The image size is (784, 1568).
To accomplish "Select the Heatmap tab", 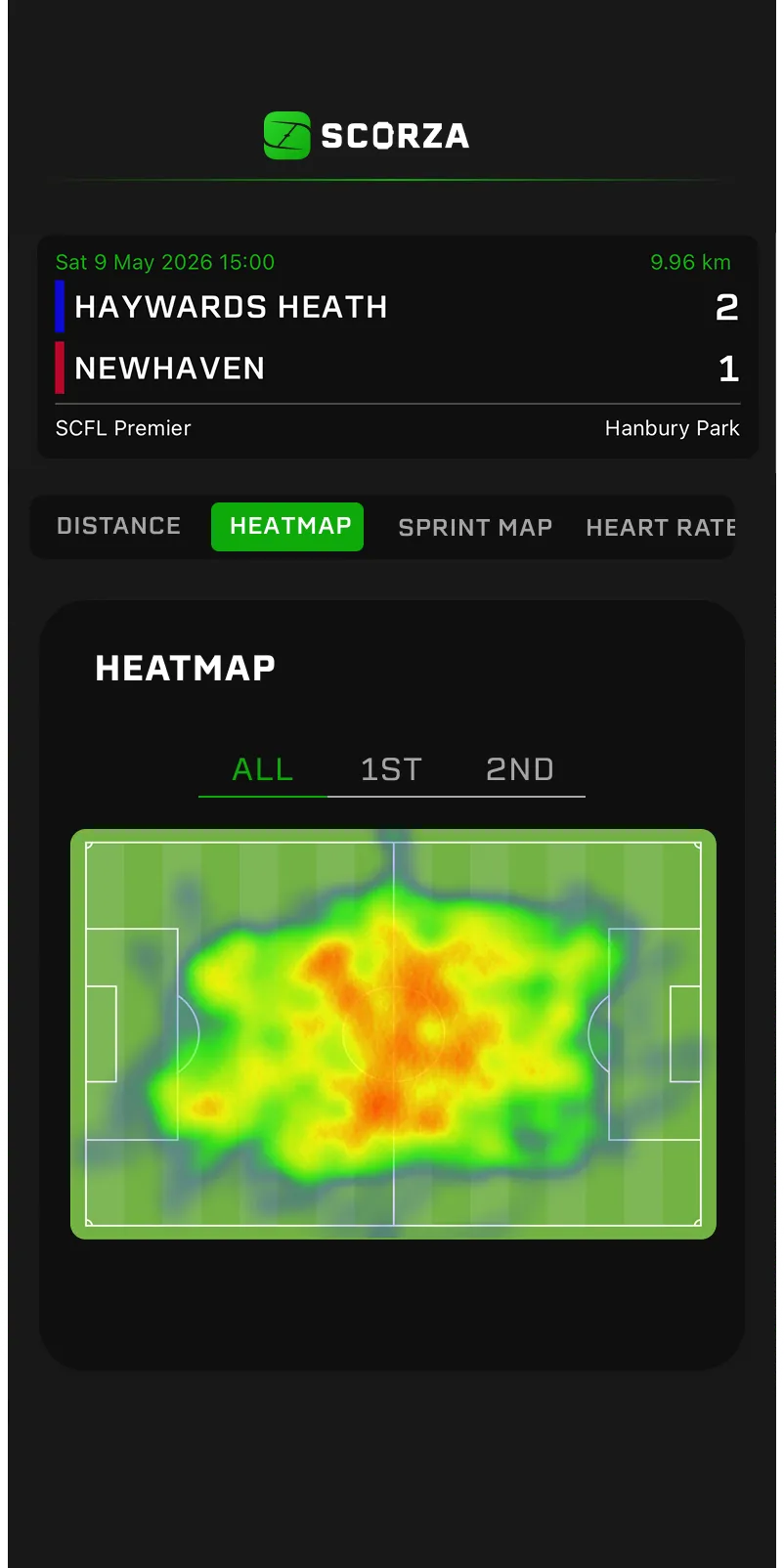I will [287, 527].
